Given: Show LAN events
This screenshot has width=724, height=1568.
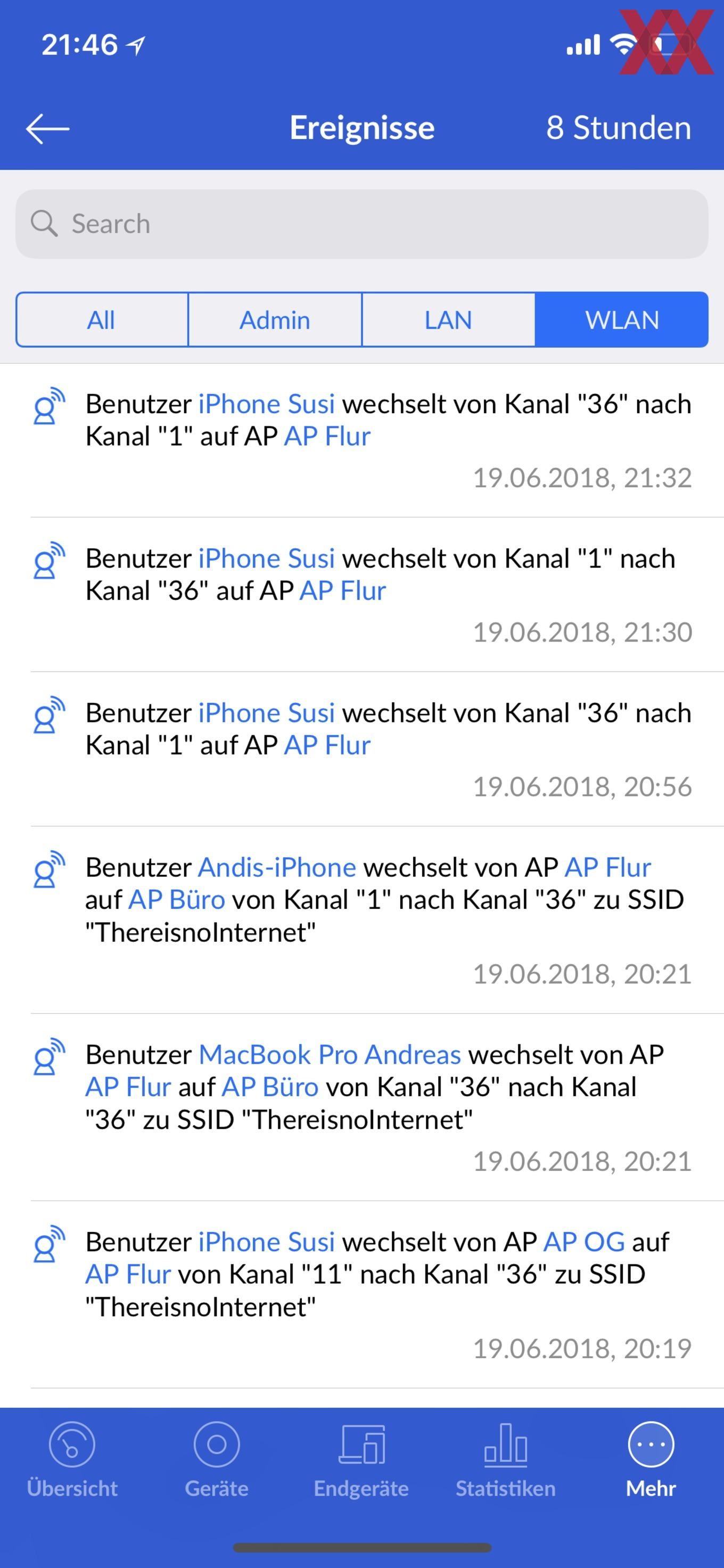Looking at the screenshot, I should click(x=448, y=319).
